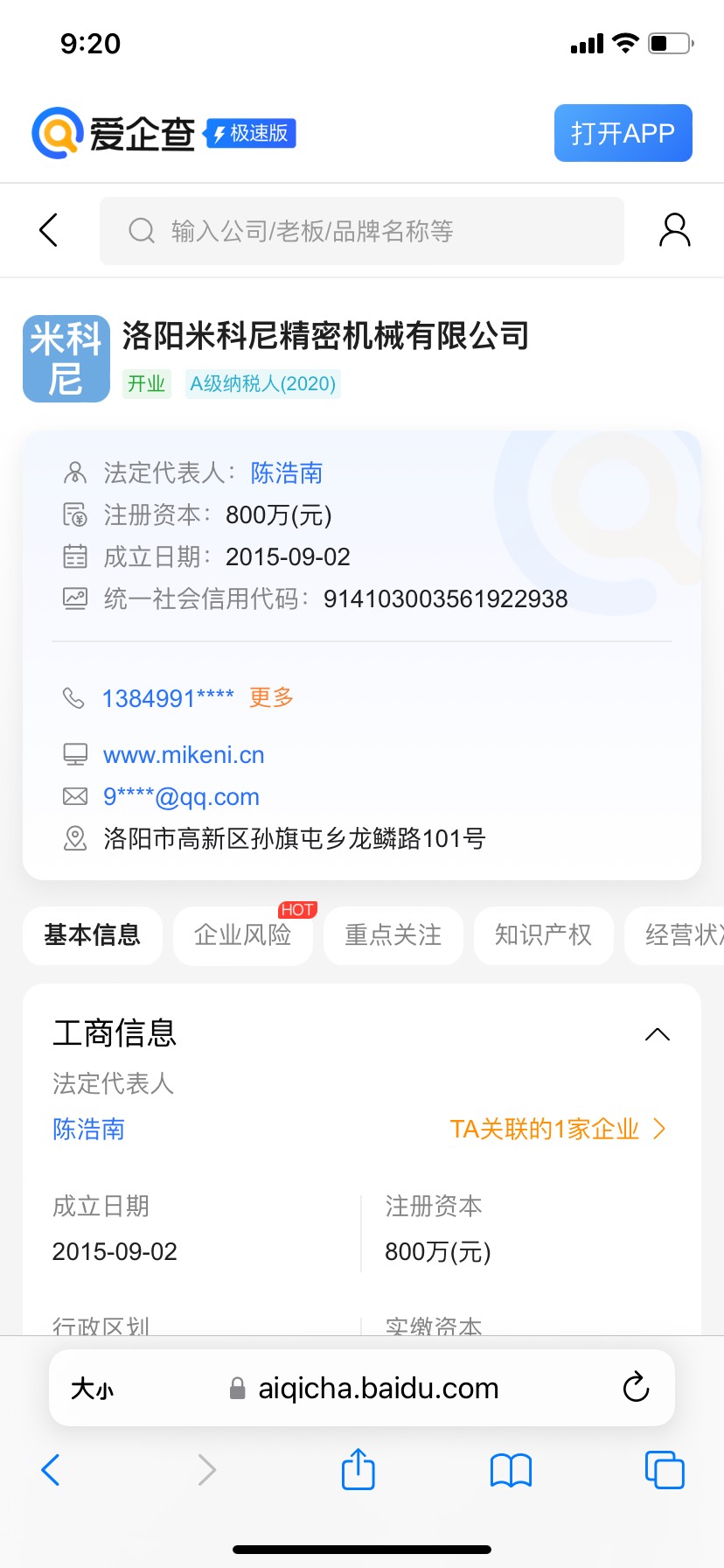
Task: Switch to the 企业风险 tab
Action: (x=243, y=935)
